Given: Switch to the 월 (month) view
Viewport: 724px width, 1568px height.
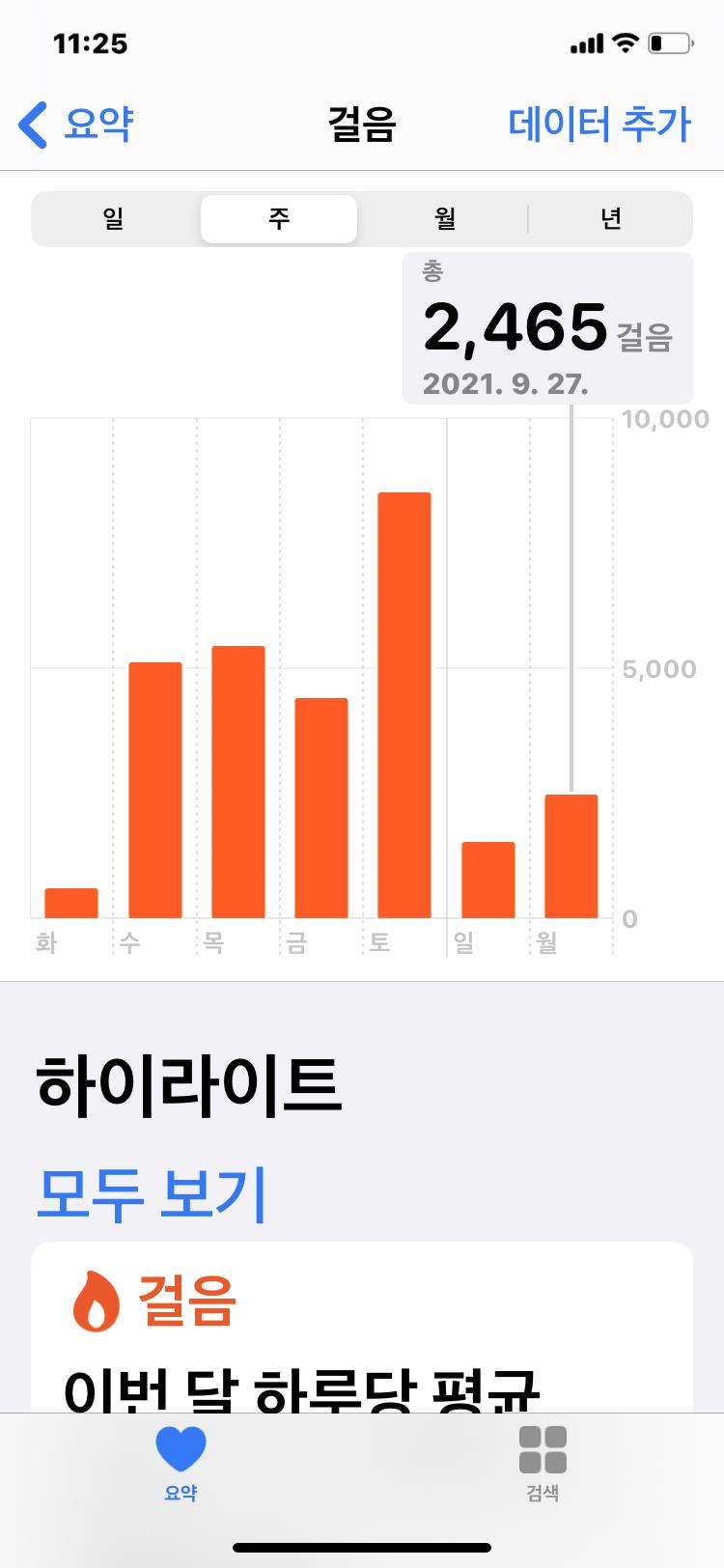Looking at the screenshot, I should coord(444,219).
